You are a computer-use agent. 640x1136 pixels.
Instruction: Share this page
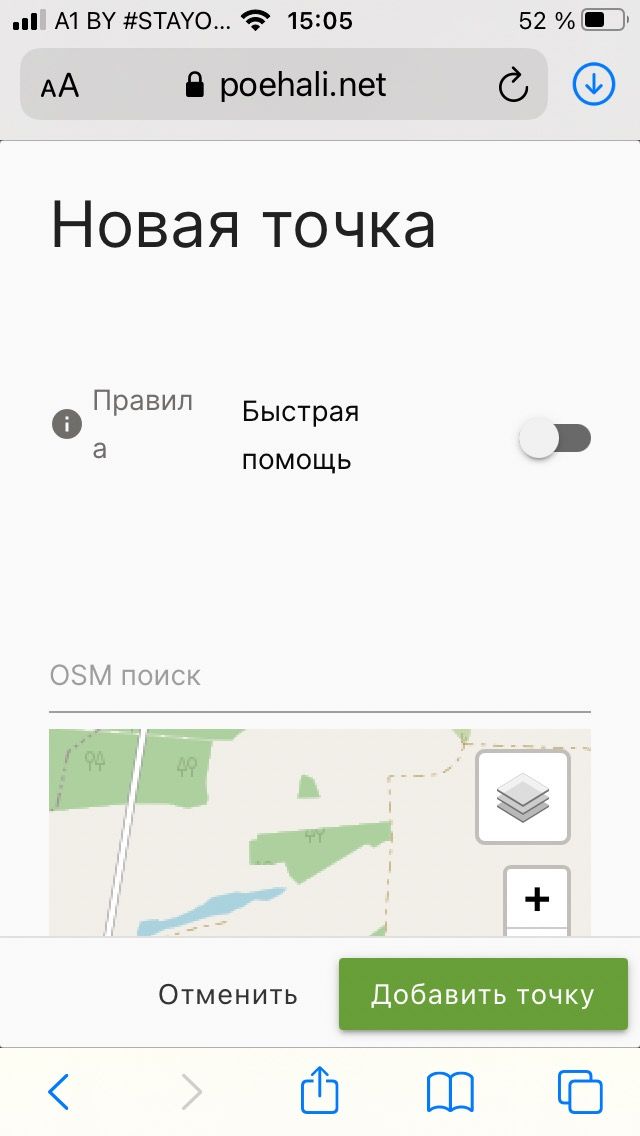coord(319,1091)
